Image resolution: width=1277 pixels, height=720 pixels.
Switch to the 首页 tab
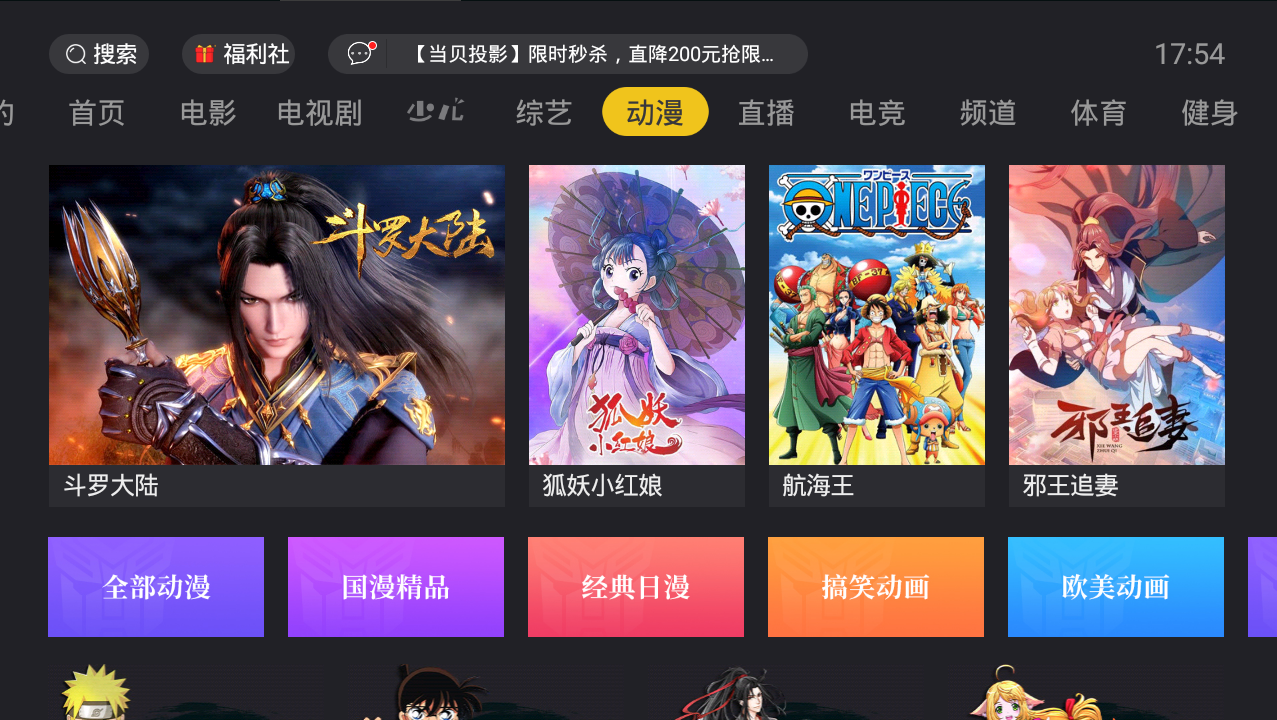[96, 113]
